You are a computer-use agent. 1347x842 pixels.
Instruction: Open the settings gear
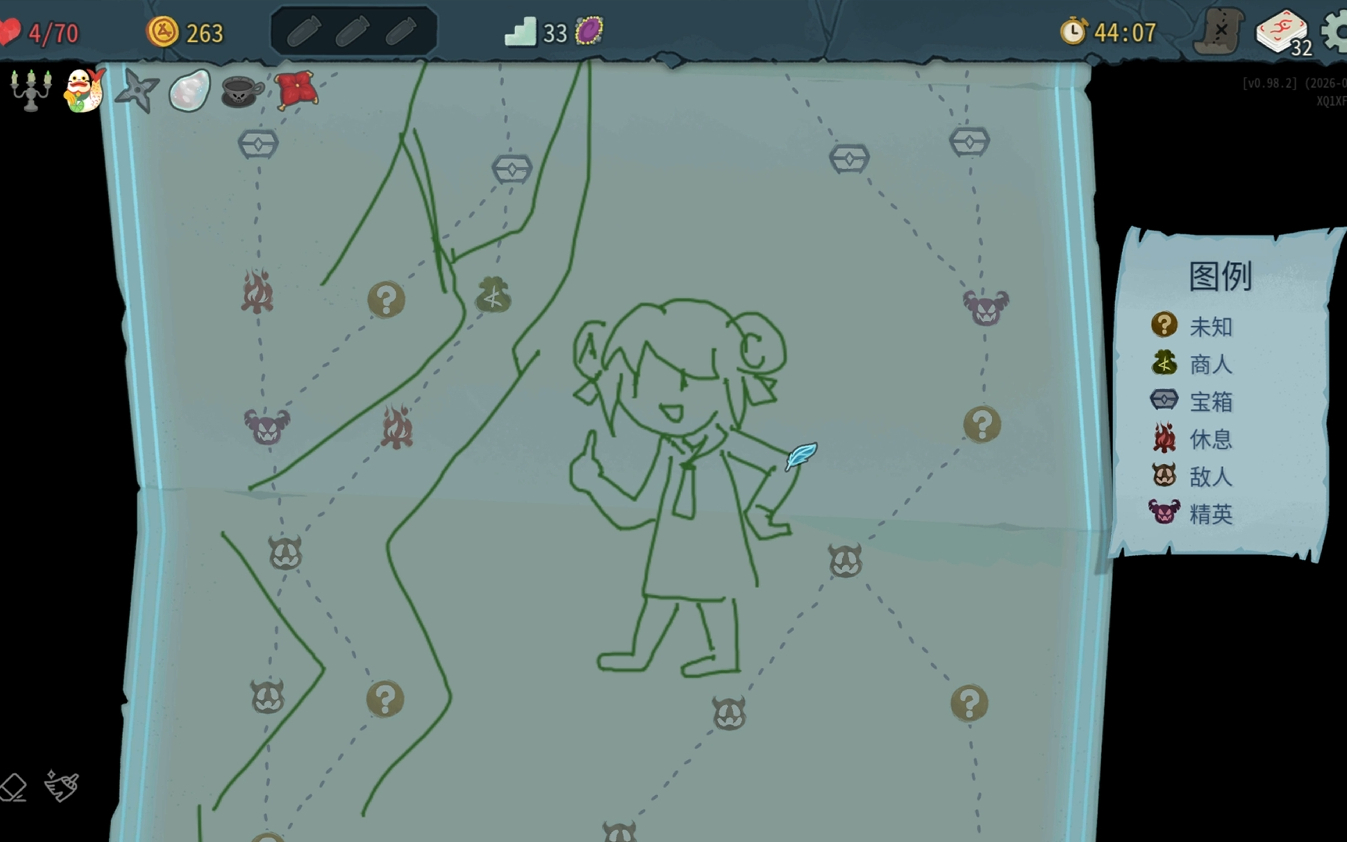[x=1335, y=31]
